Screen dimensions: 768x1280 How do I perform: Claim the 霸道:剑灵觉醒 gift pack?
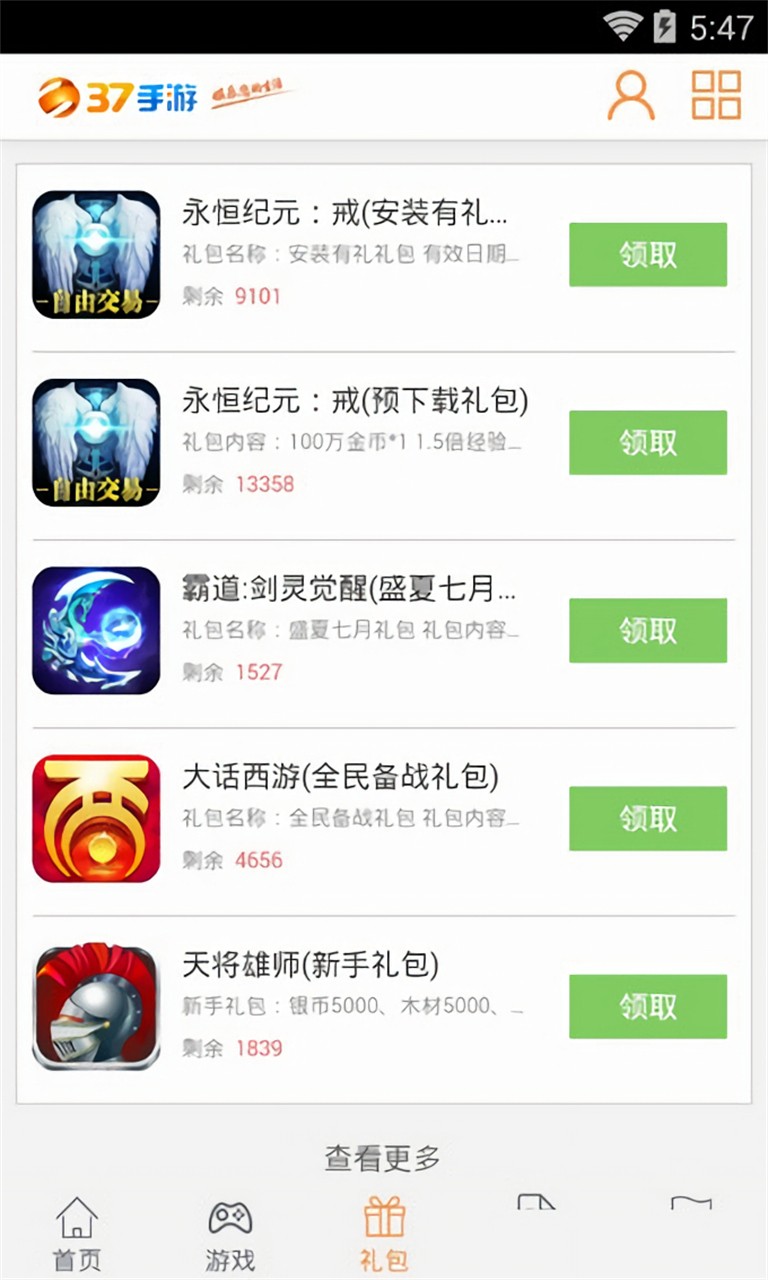click(x=647, y=631)
